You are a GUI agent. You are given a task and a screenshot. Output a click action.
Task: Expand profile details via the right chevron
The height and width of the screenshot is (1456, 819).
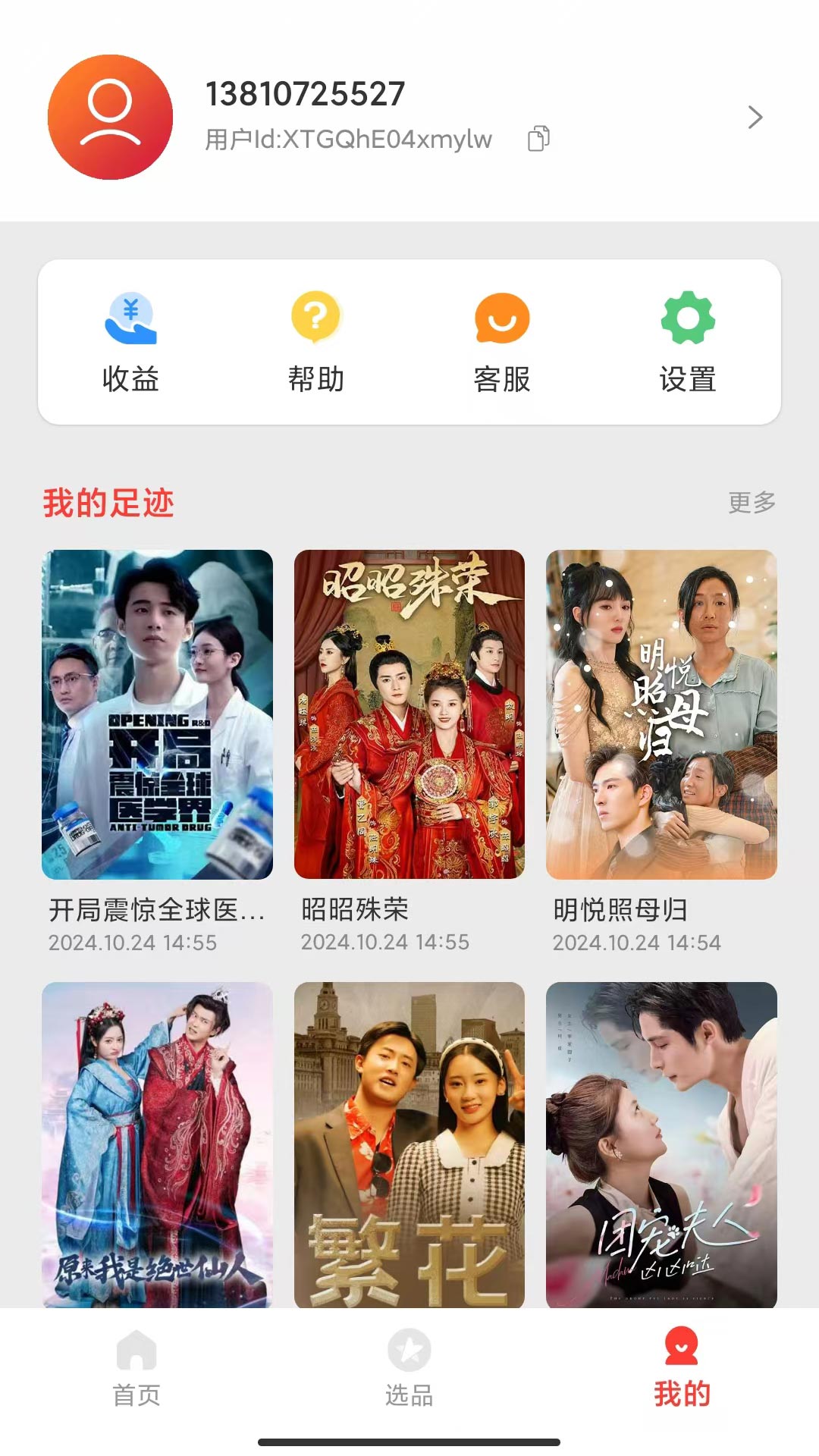[755, 117]
